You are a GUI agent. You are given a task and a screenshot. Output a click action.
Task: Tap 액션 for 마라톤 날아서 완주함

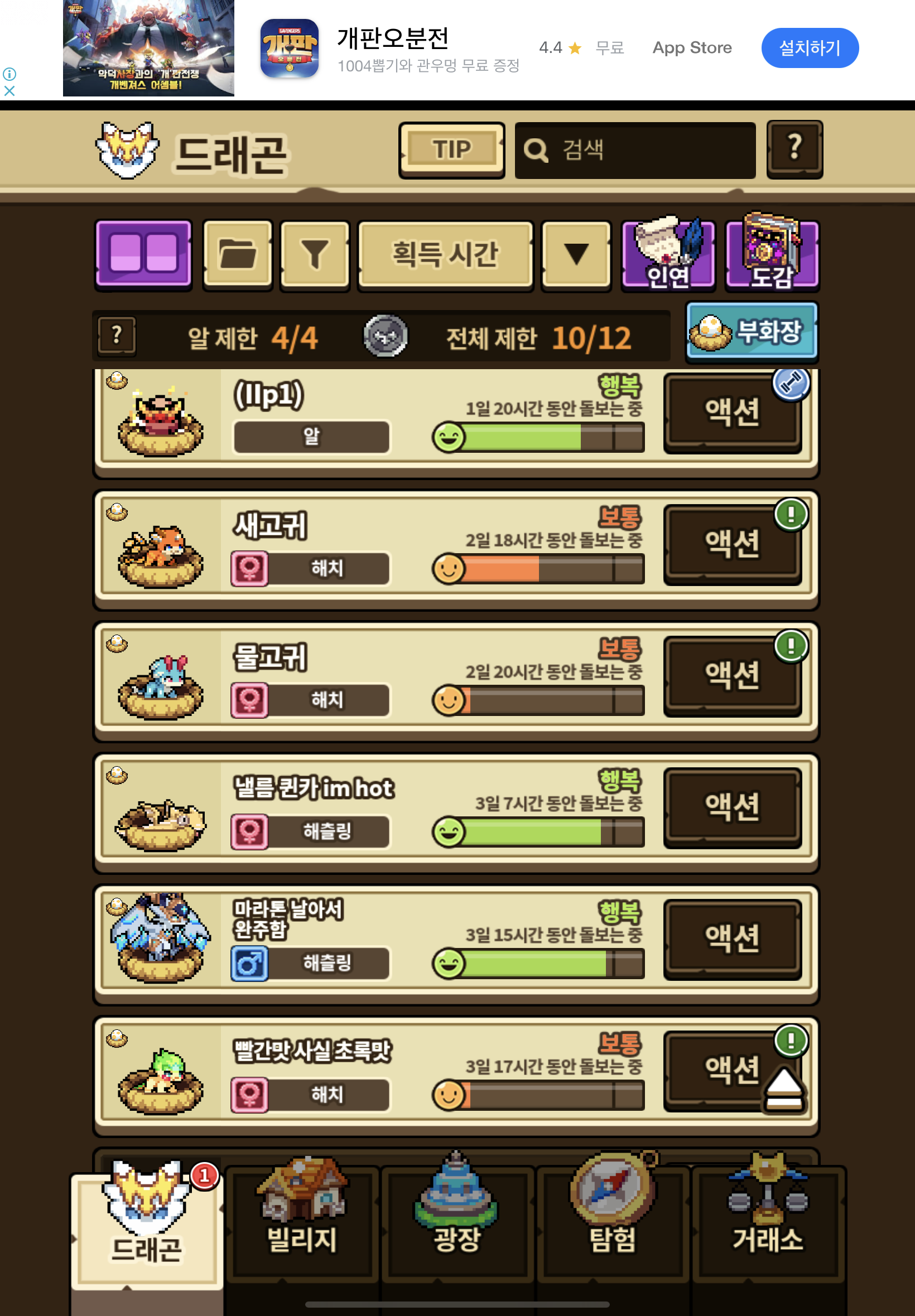click(731, 938)
